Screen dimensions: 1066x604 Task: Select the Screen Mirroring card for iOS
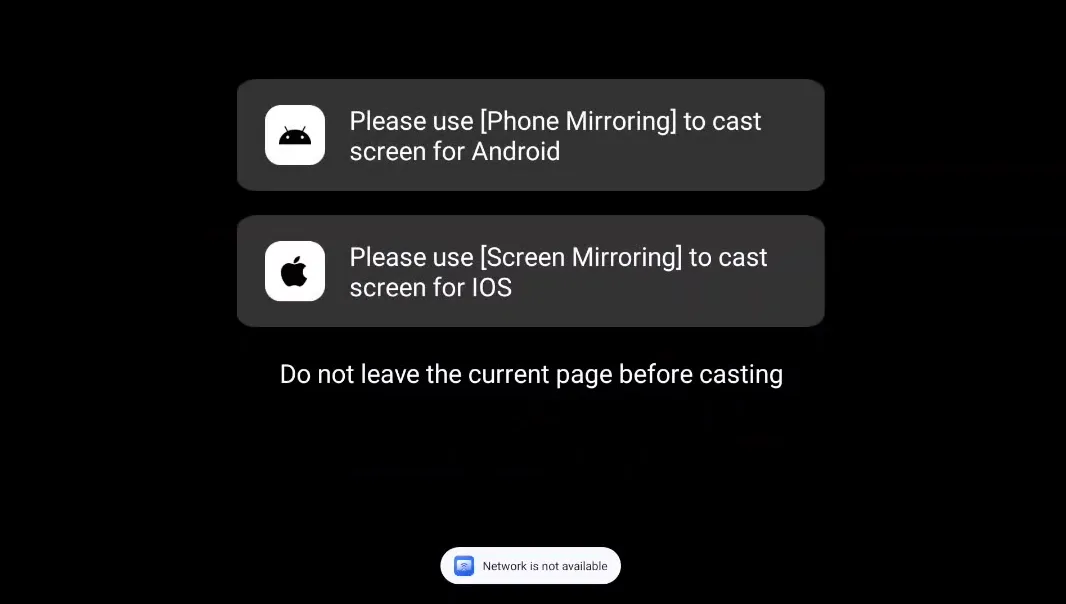[530, 271]
